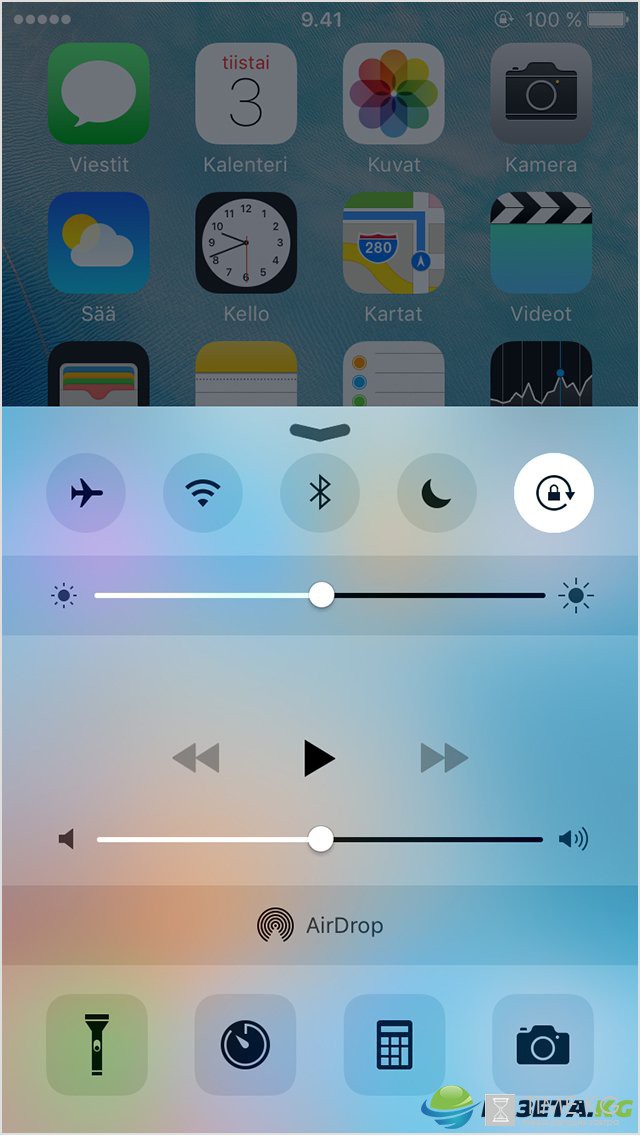Disable portrait orientation lock
Image resolution: width=640 pixels, height=1136 pixels.
554,493
